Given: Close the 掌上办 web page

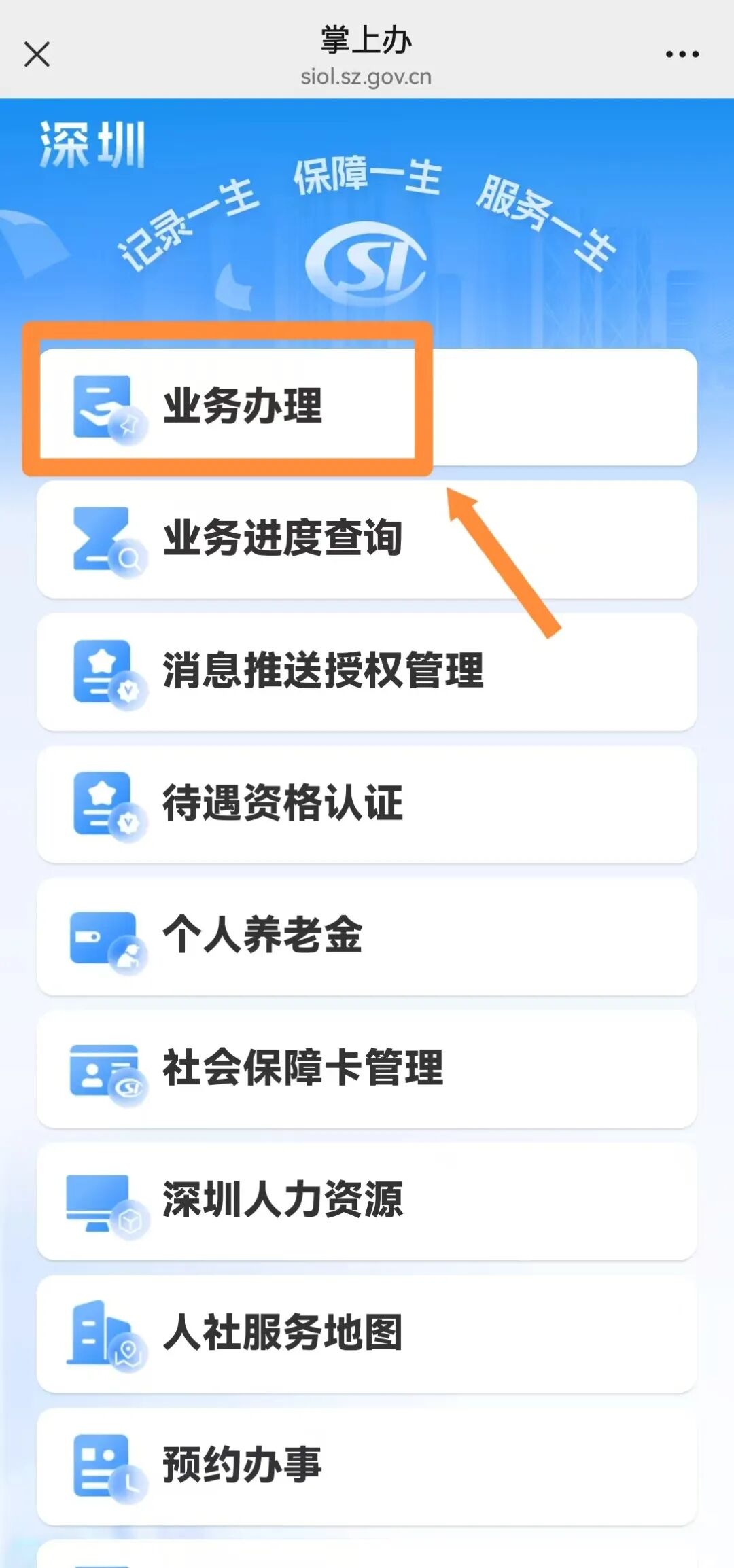Looking at the screenshot, I should [37, 54].
